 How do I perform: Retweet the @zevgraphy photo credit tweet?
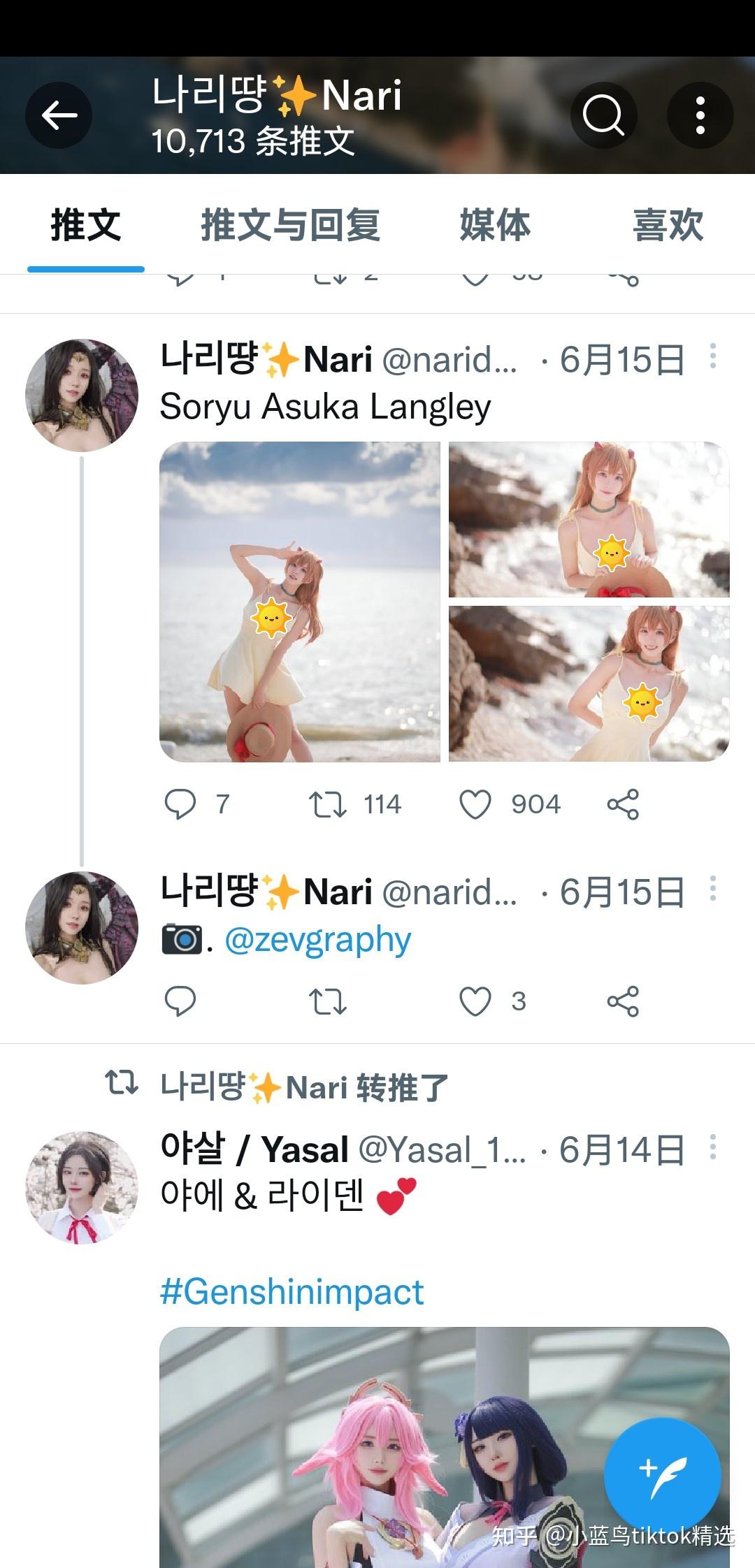(x=328, y=1001)
